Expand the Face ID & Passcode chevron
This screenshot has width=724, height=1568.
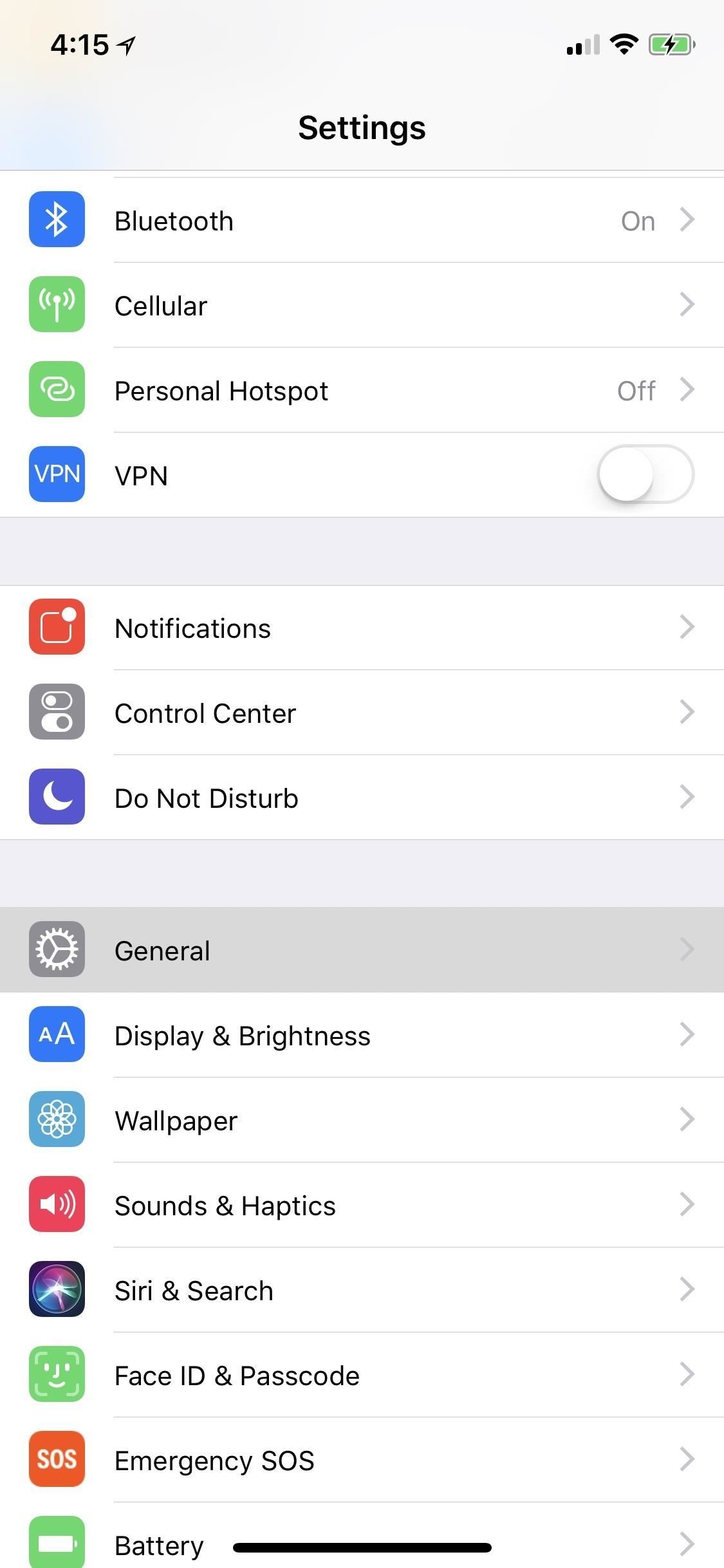688,1374
